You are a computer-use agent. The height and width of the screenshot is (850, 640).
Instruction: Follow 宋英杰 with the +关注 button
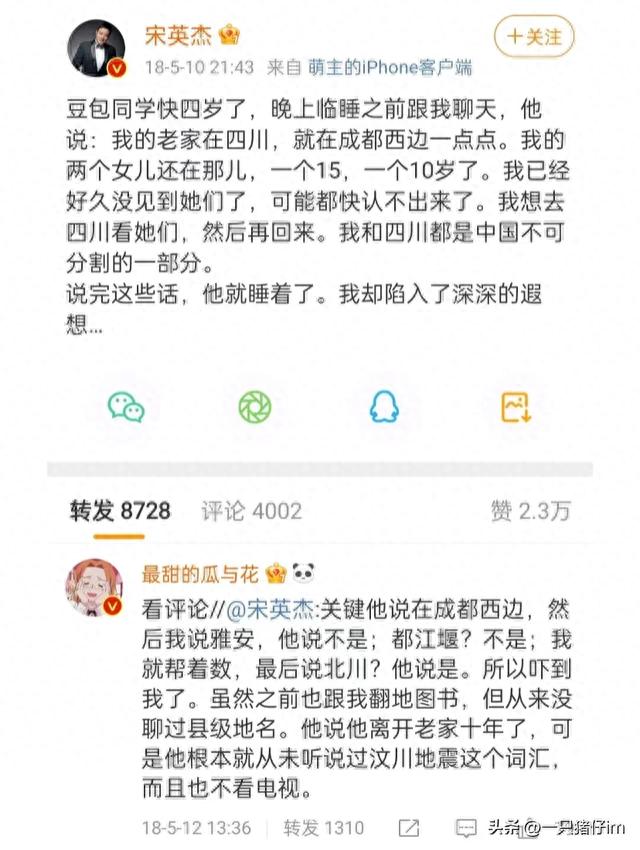[x=536, y=39]
